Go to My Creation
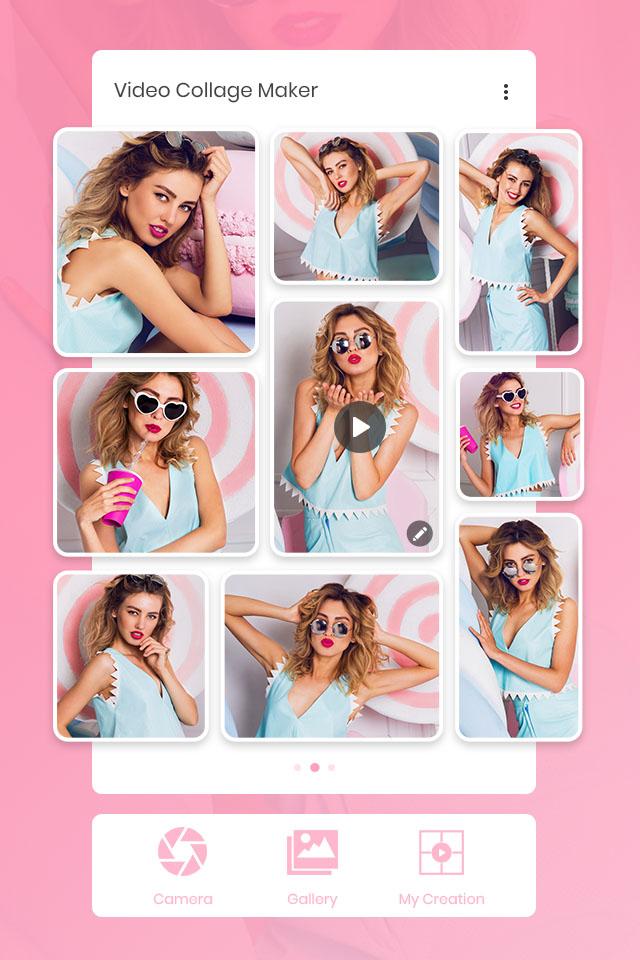This screenshot has width=640, height=960. point(441,864)
